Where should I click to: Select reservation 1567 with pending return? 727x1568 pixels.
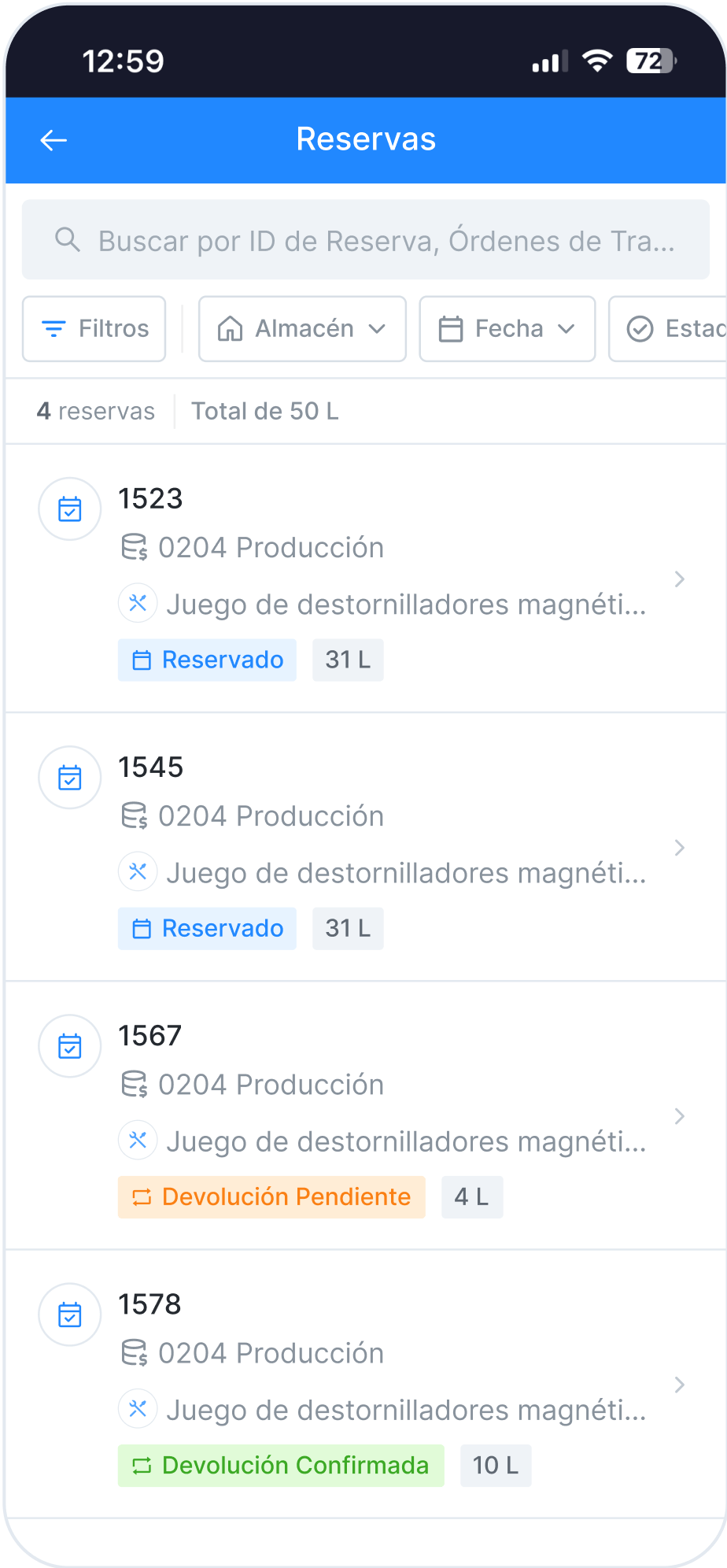pyautogui.click(x=366, y=1115)
